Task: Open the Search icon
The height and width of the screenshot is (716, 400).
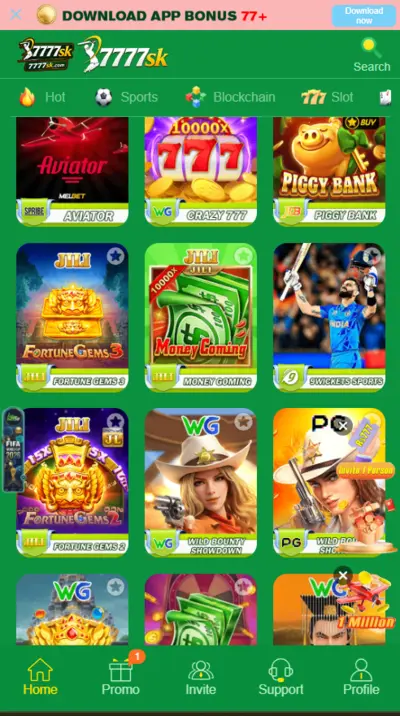Action: click(x=372, y=55)
